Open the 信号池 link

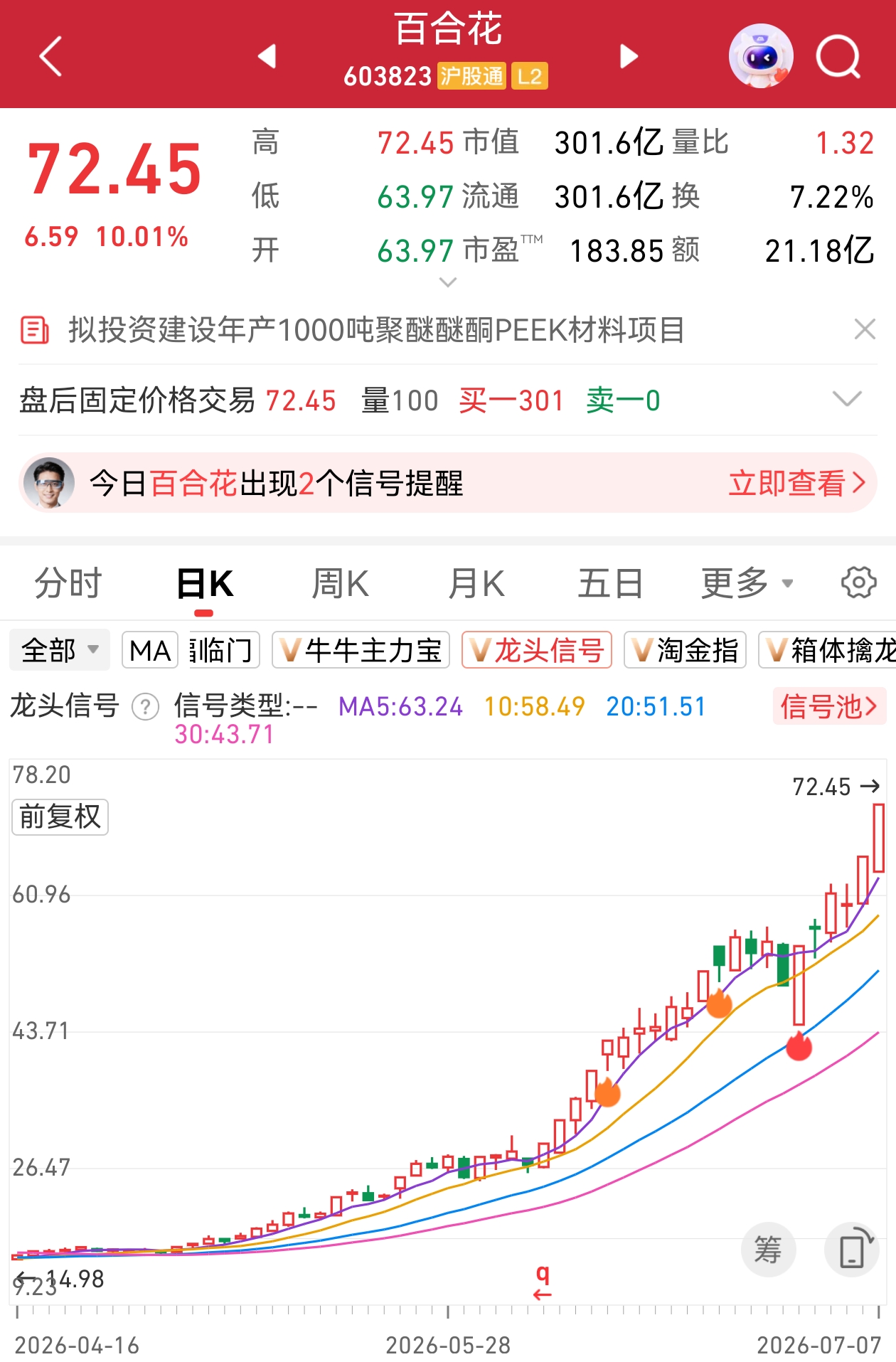click(x=829, y=706)
